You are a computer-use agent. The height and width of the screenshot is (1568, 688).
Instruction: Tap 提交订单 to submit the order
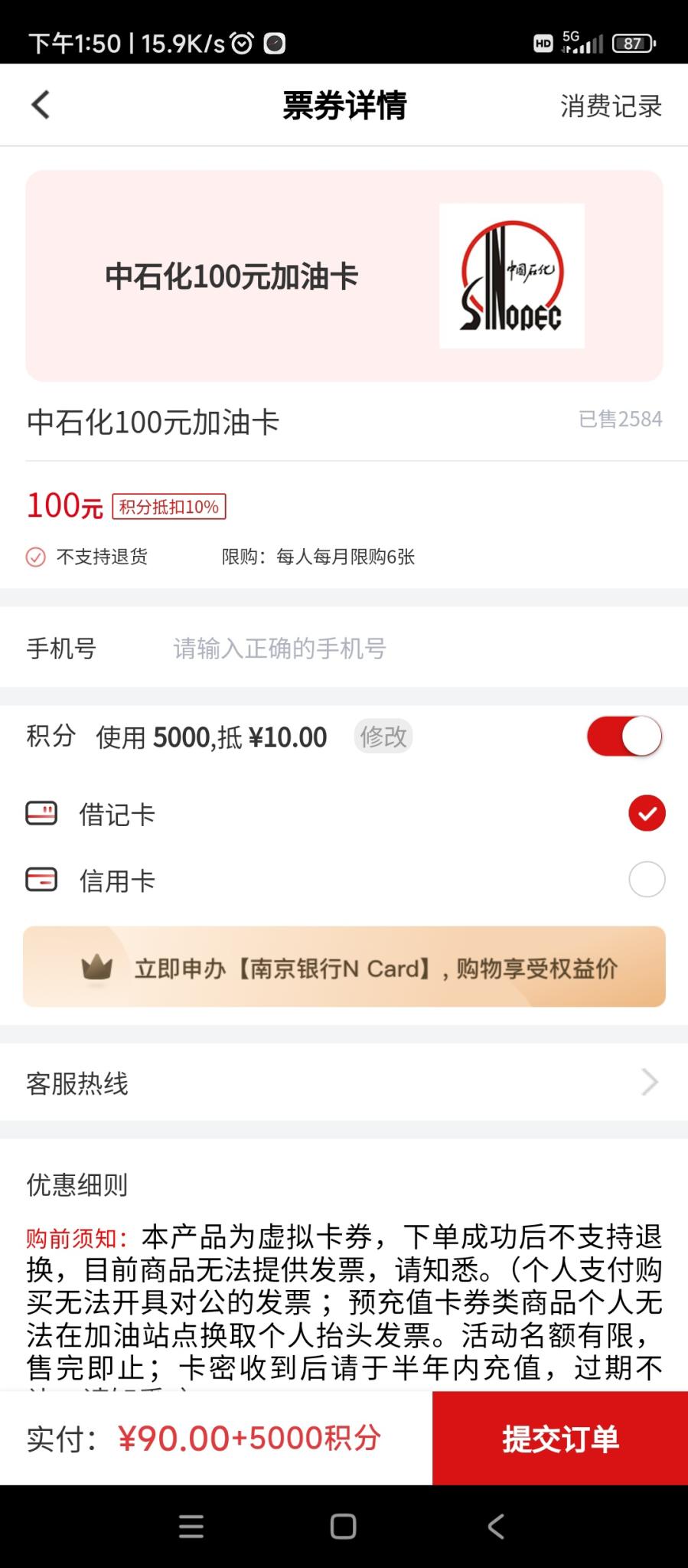[560, 1439]
